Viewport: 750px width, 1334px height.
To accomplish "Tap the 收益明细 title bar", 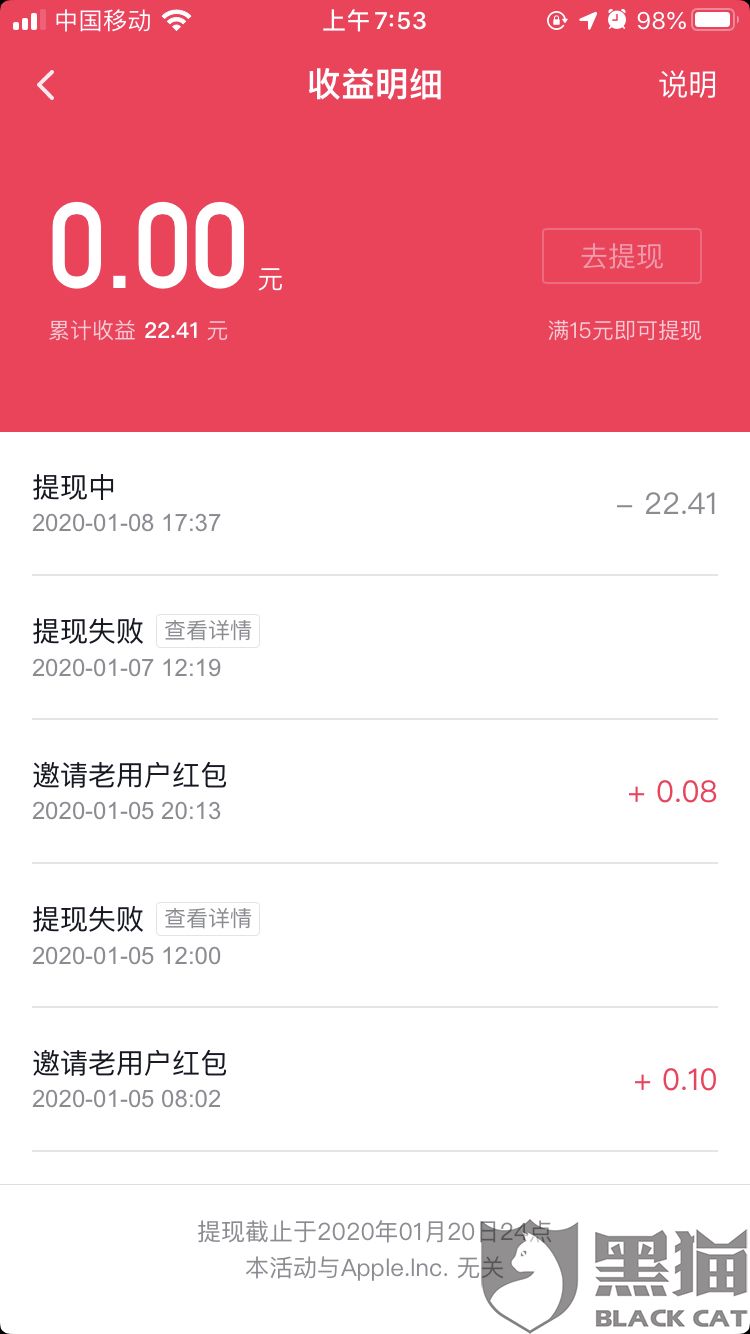I will pos(375,85).
